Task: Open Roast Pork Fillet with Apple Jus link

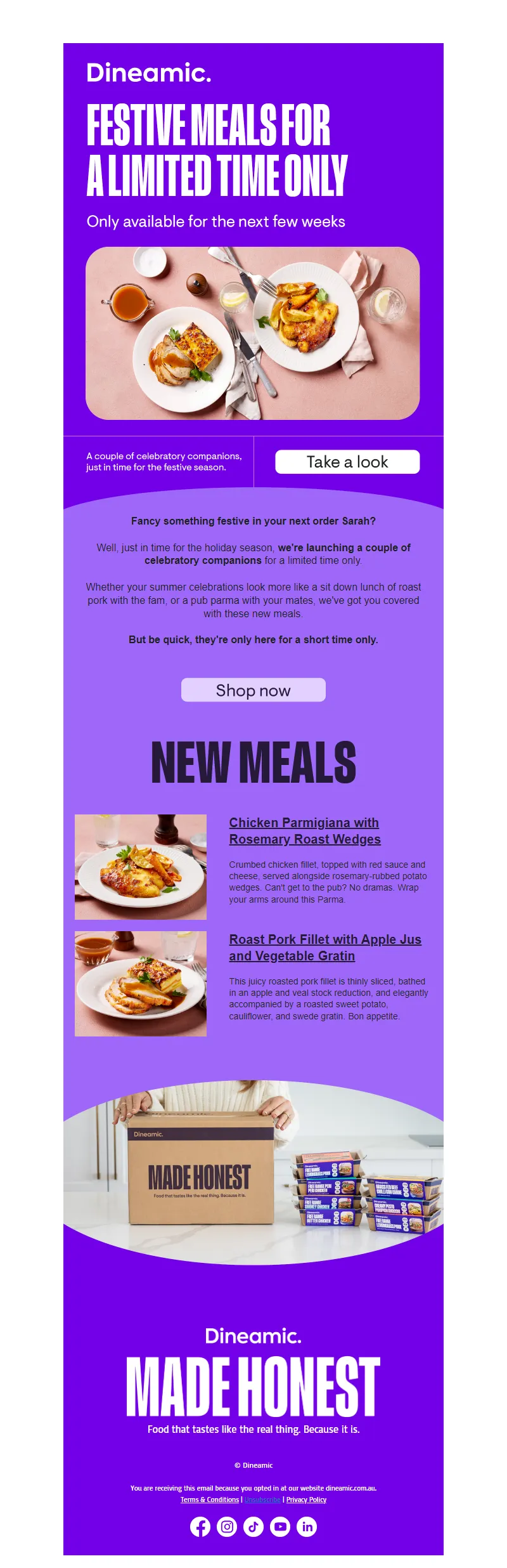Action: click(325, 948)
